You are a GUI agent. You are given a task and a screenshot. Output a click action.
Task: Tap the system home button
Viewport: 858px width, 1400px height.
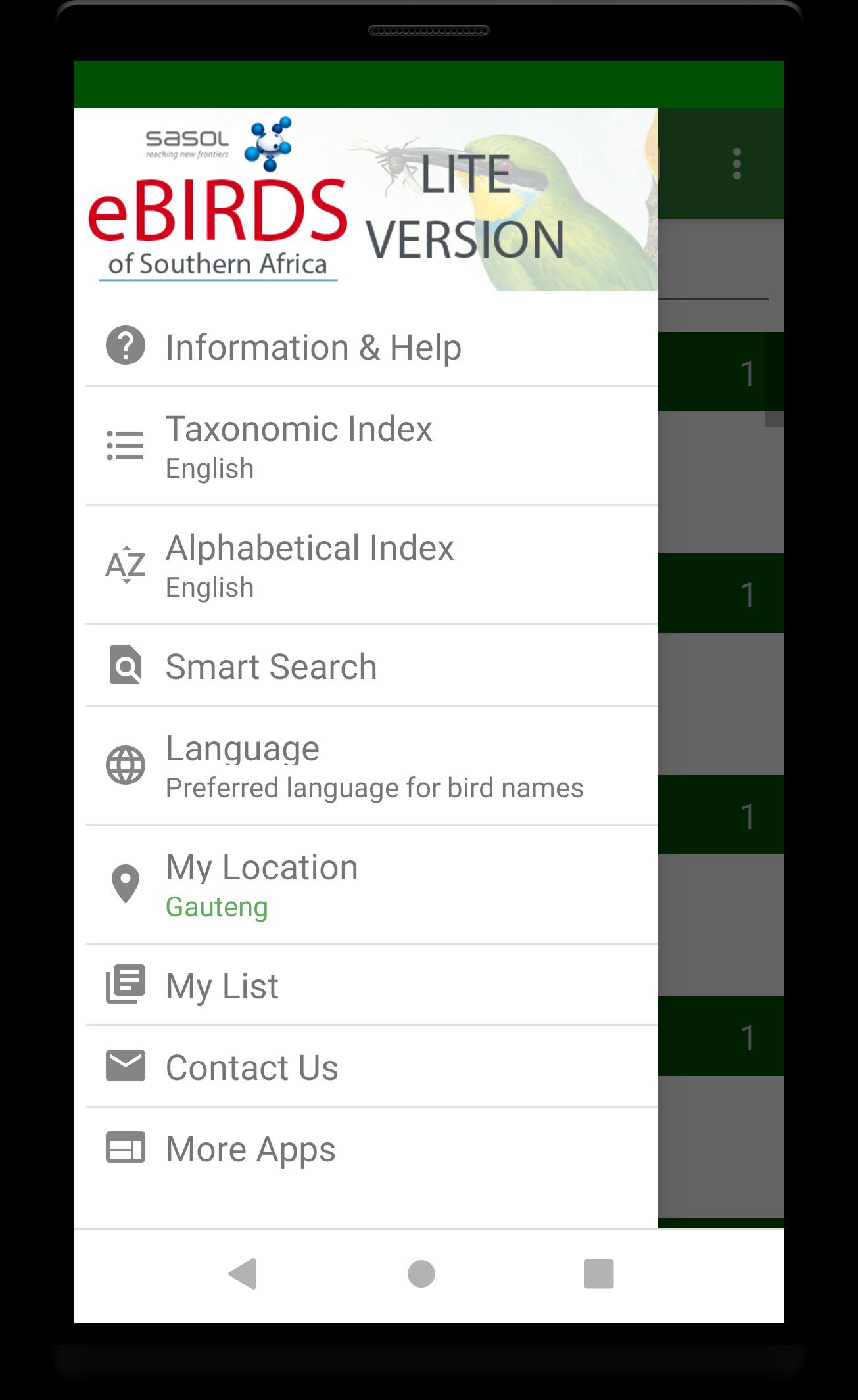(421, 1274)
